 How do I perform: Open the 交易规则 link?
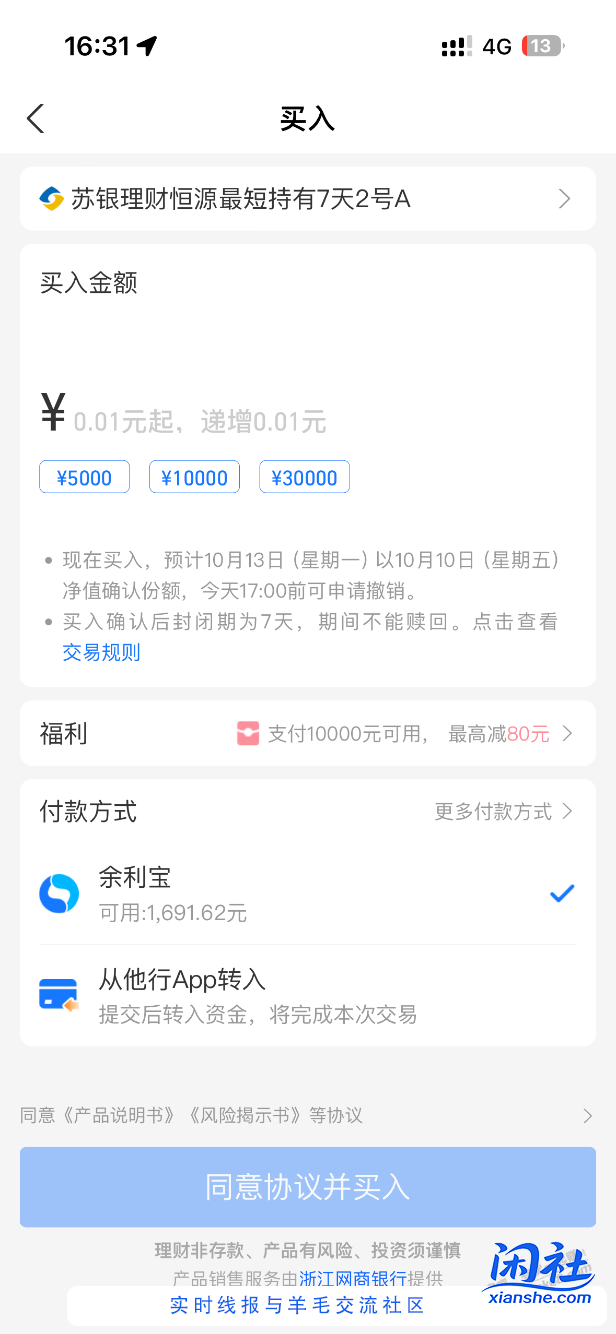click(x=101, y=653)
